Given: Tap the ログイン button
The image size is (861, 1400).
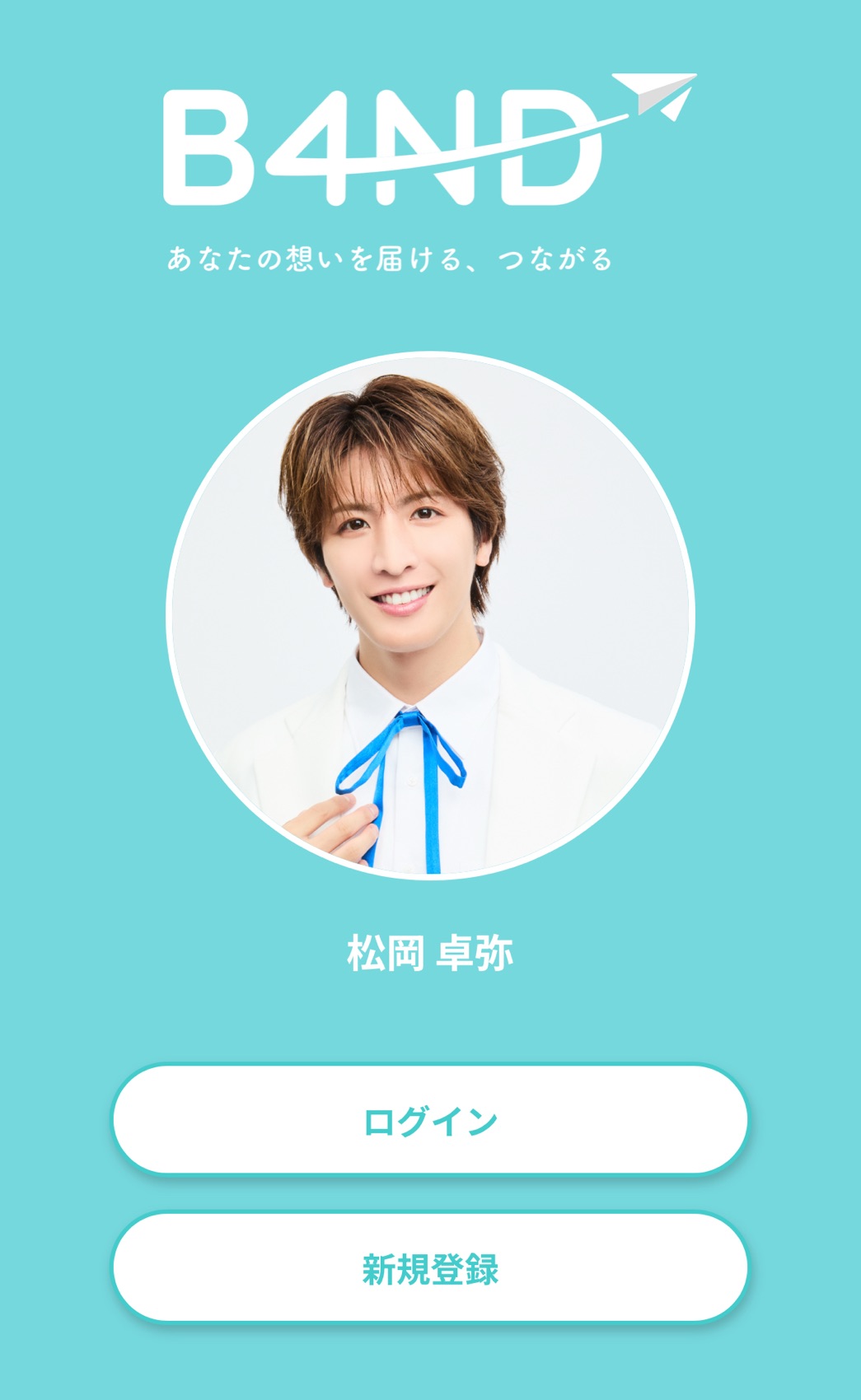Looking at the screenshot, I should pos(429,1120).
